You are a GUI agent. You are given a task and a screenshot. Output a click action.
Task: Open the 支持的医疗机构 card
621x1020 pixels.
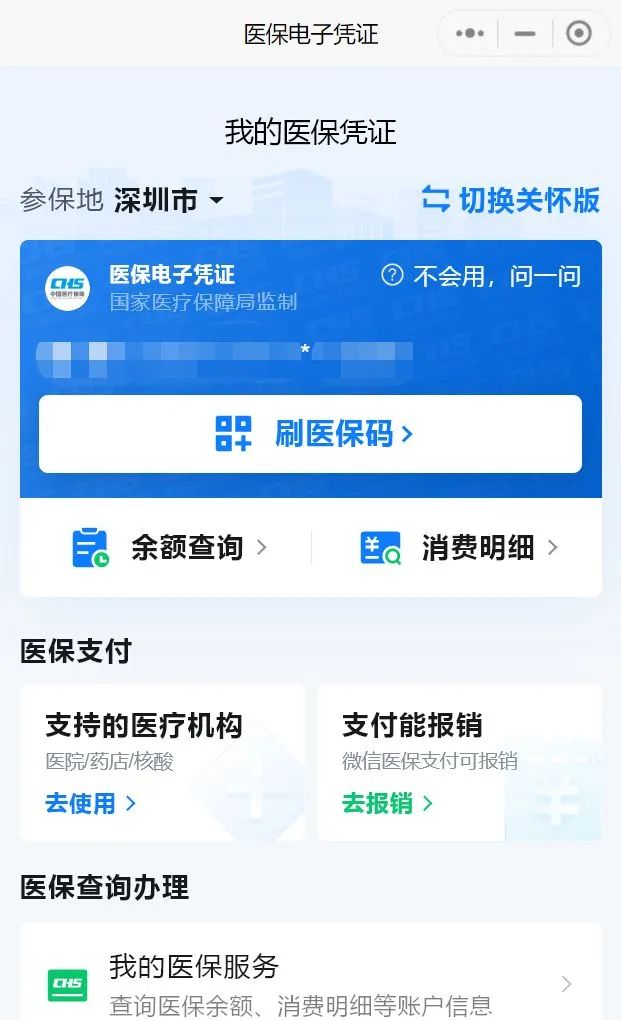[x=162, y=762]
